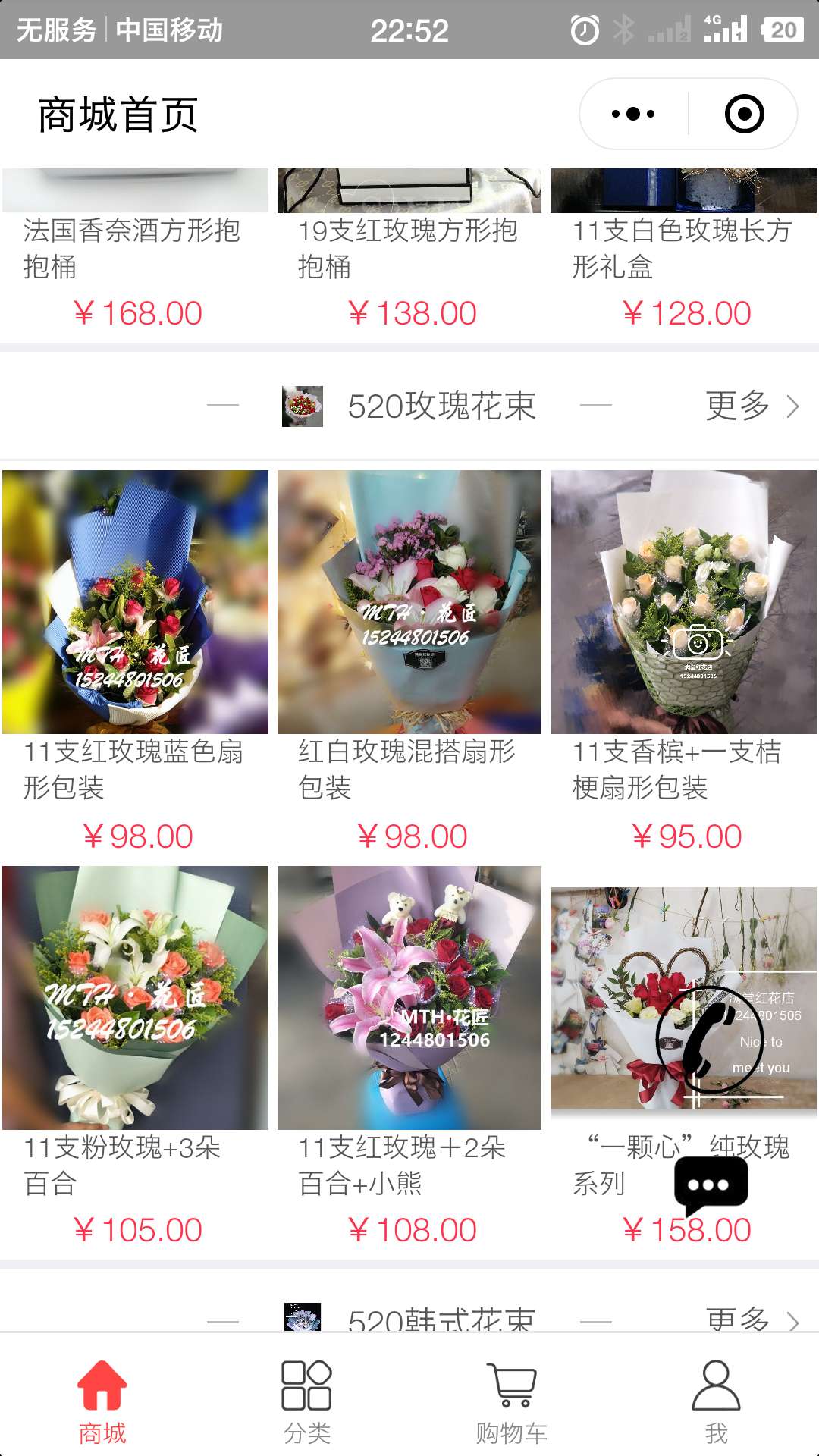Open the mini program overflow menu
This screenshot has width=819, height=1456.
coord(633,115)
